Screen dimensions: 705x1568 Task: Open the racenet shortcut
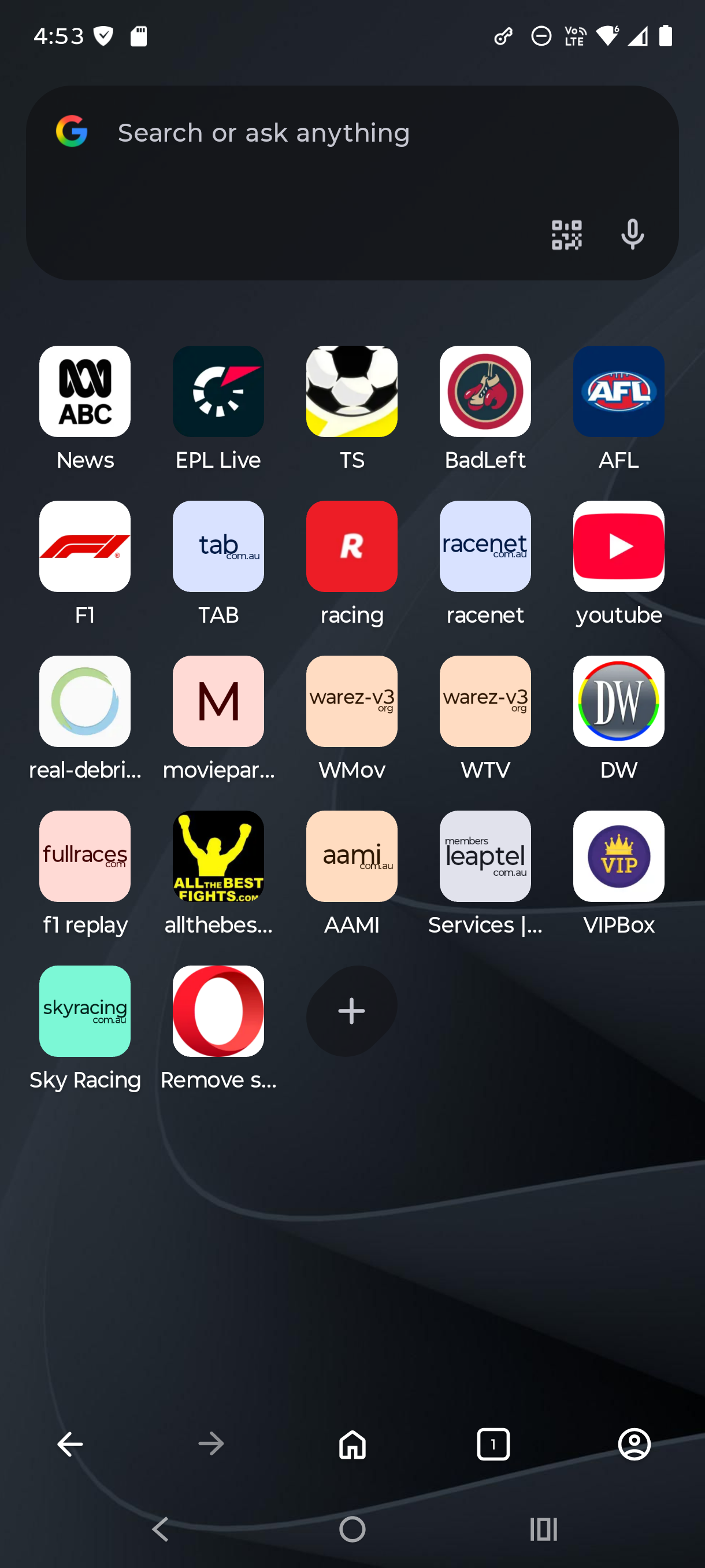(x=485, y=545)
